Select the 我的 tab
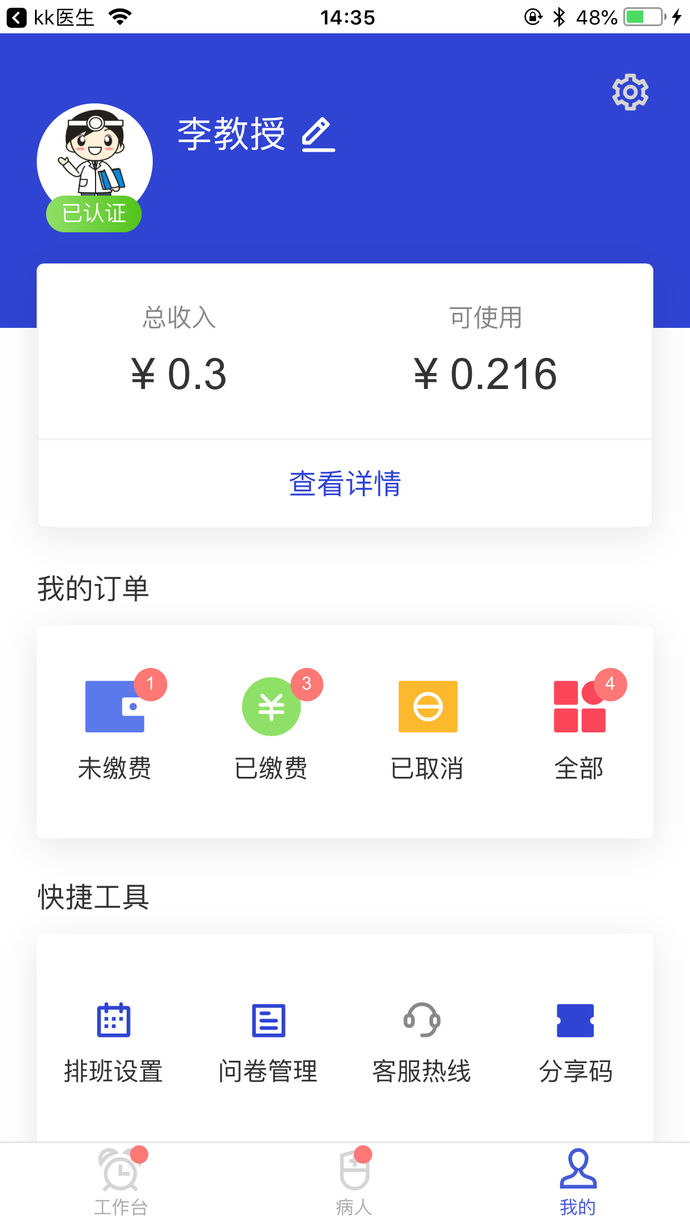Screen dimensions: 690x1227 [x=578, y=1184]
